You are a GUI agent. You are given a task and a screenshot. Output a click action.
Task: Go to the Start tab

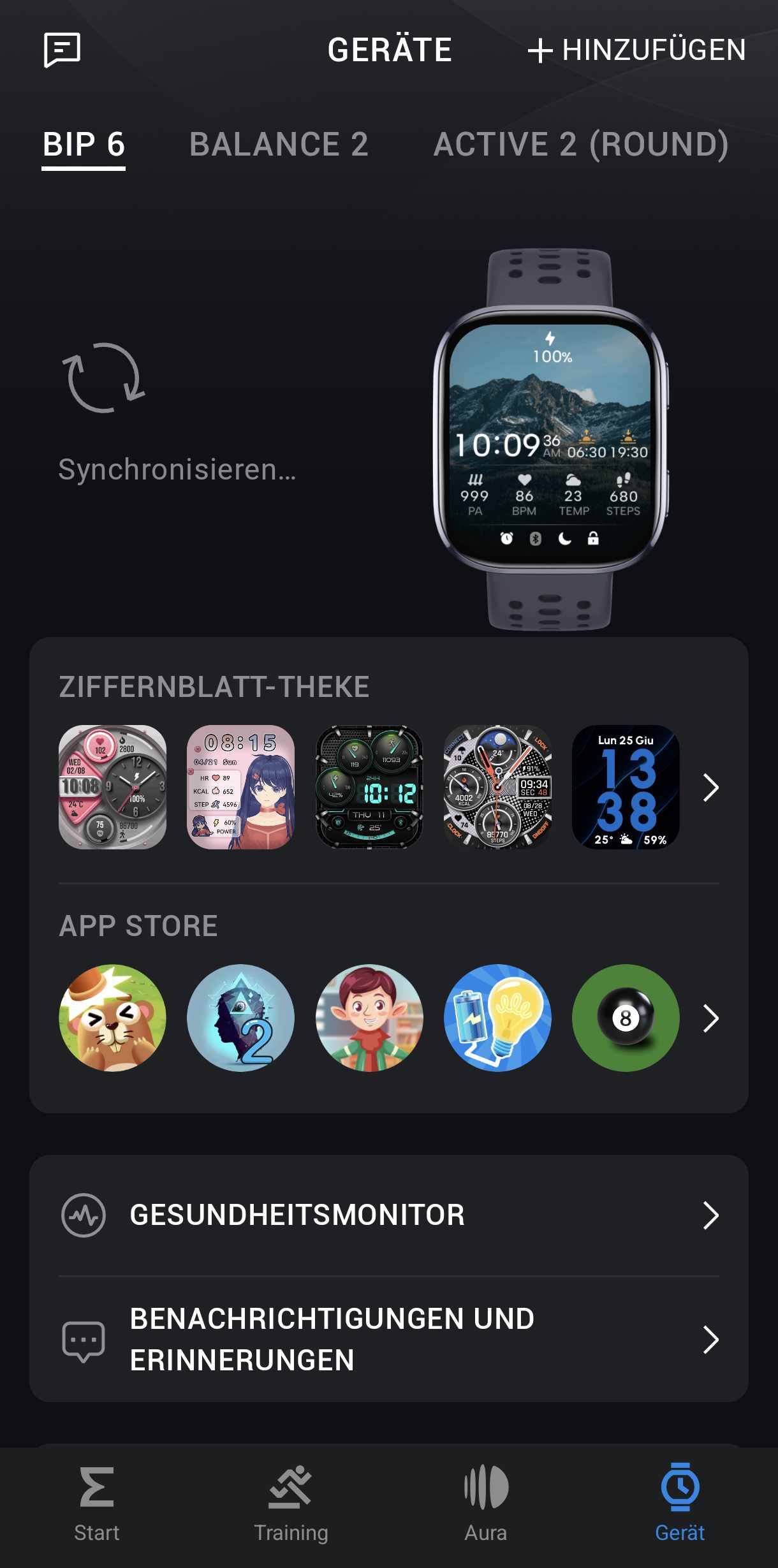tap(97, 1502)
